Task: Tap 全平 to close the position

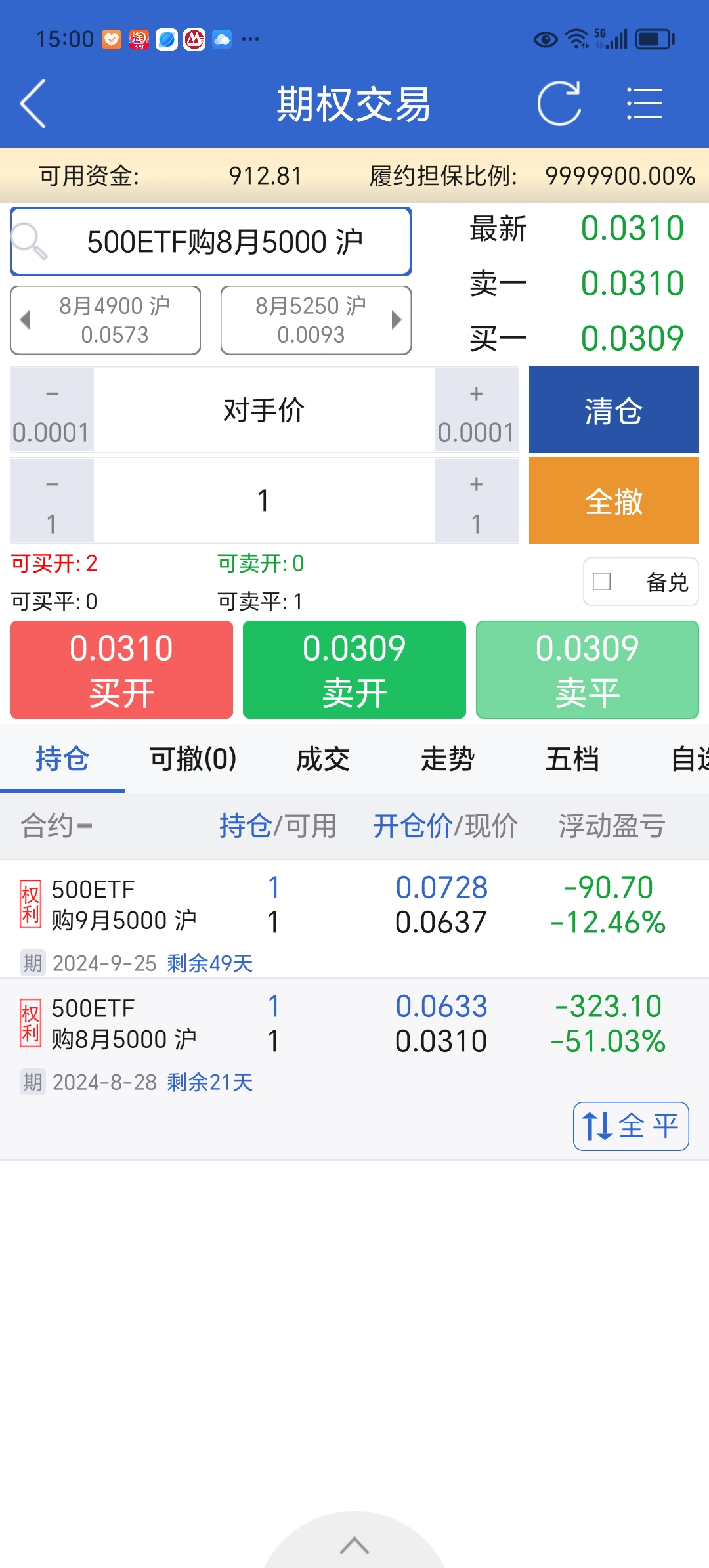Action: (x=631, y=1126)
